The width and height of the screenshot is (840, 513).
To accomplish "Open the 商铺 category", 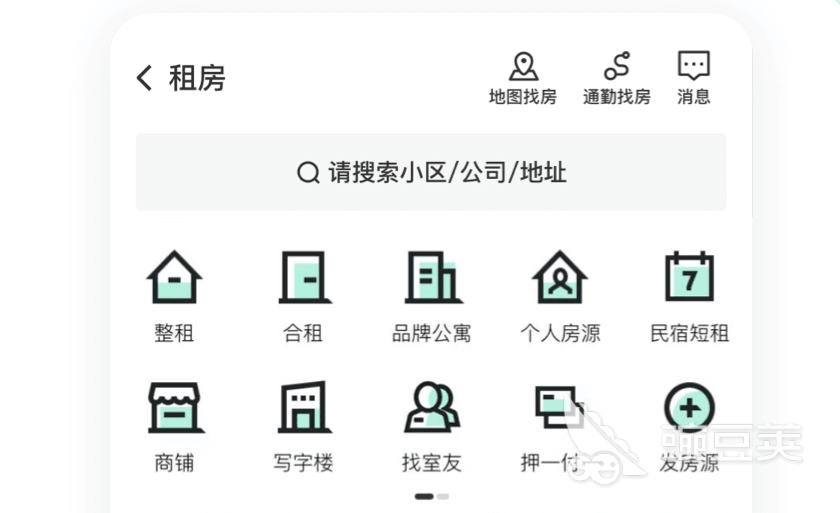I will [x=174, y=425].
